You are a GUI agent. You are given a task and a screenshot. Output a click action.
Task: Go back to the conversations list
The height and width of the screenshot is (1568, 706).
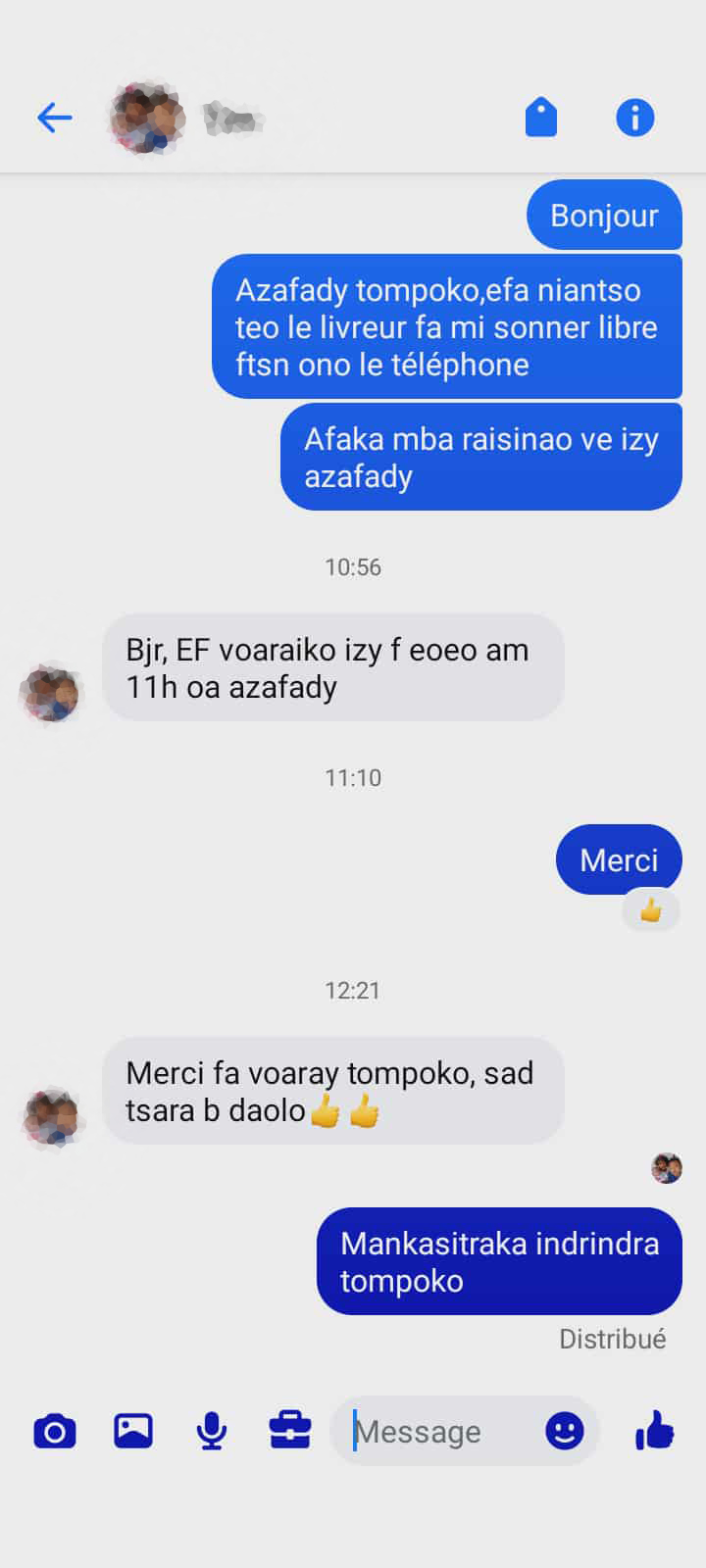pos(55,119)
